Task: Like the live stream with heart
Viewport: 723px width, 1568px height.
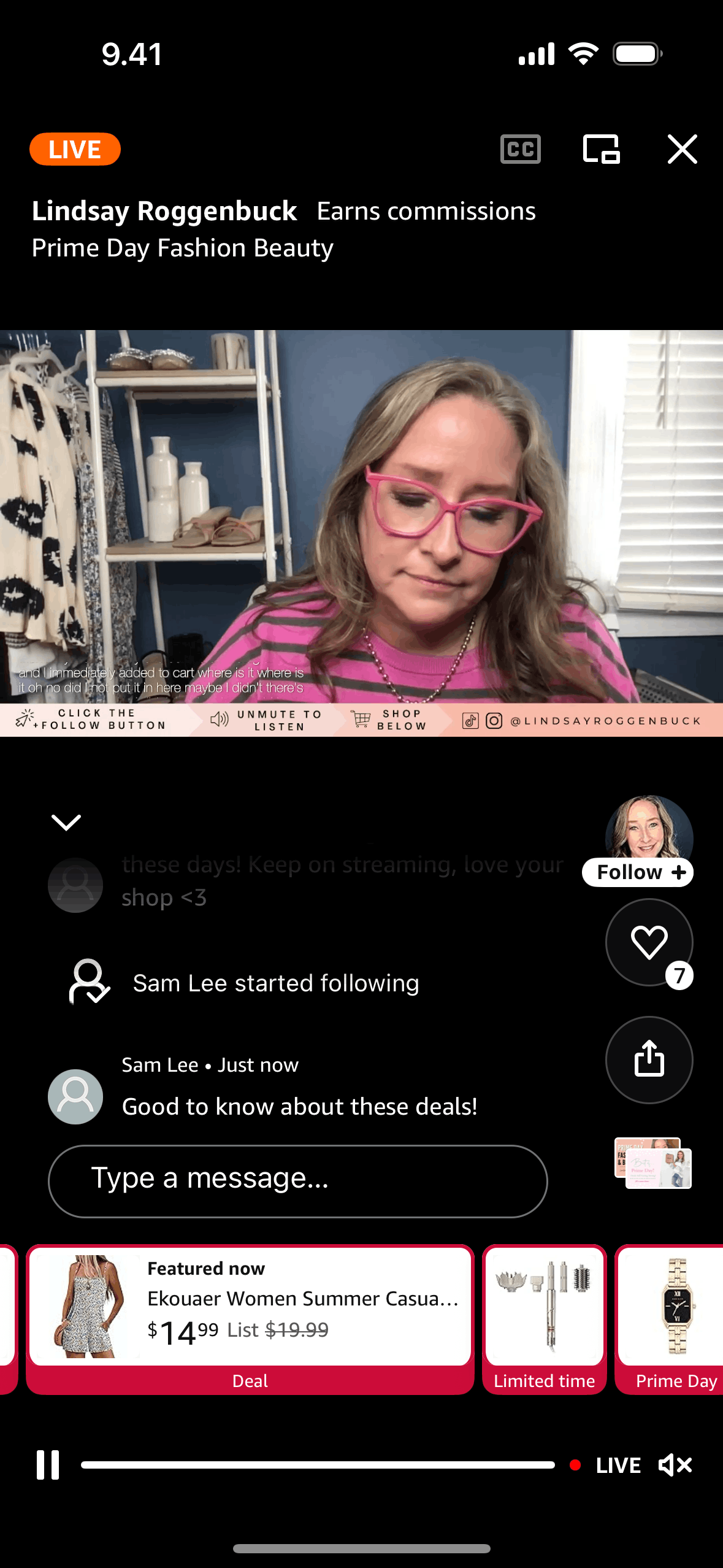Action: tap(649, 942)
